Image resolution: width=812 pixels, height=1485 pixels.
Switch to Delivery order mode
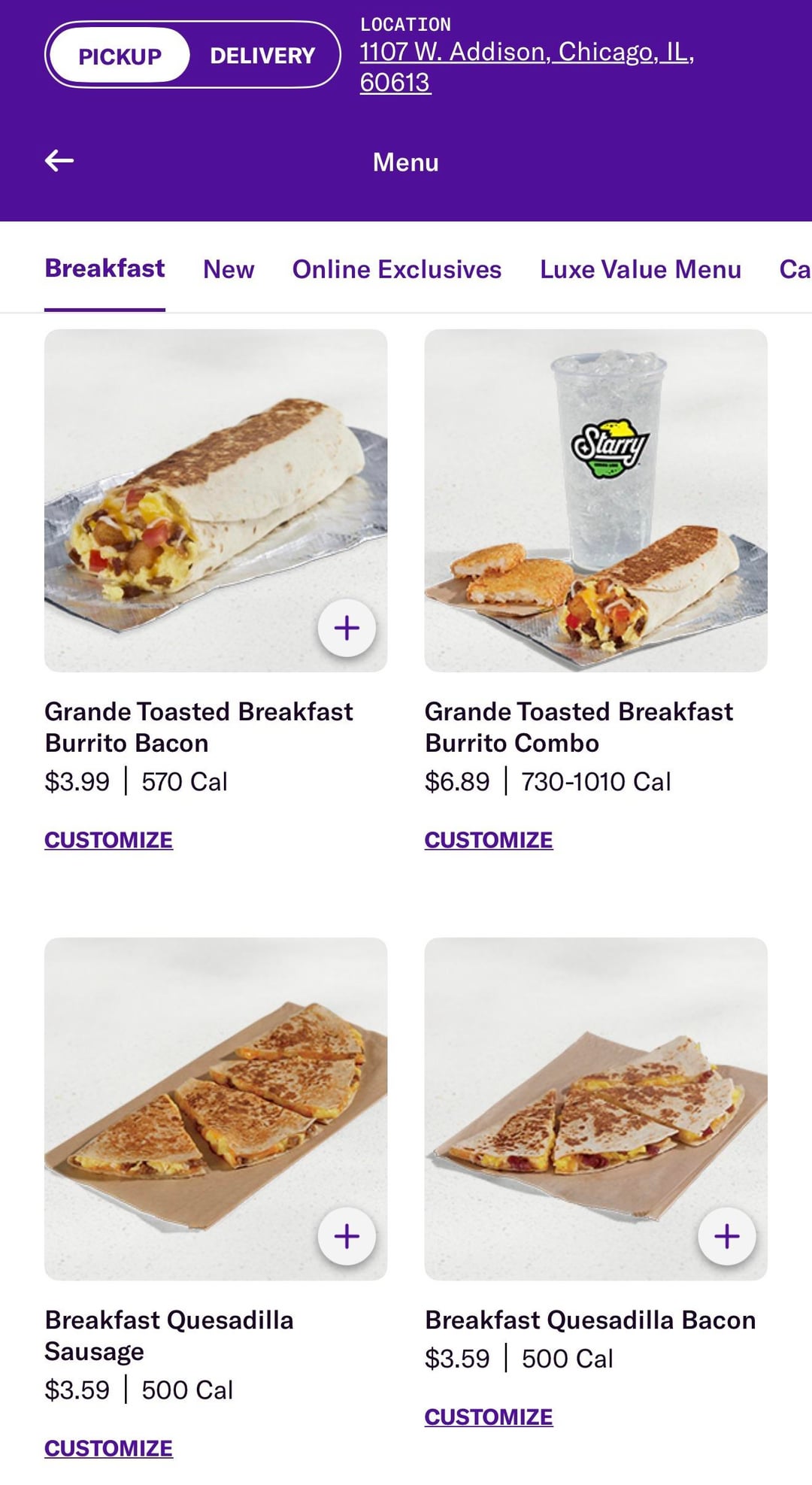point(262,56)
